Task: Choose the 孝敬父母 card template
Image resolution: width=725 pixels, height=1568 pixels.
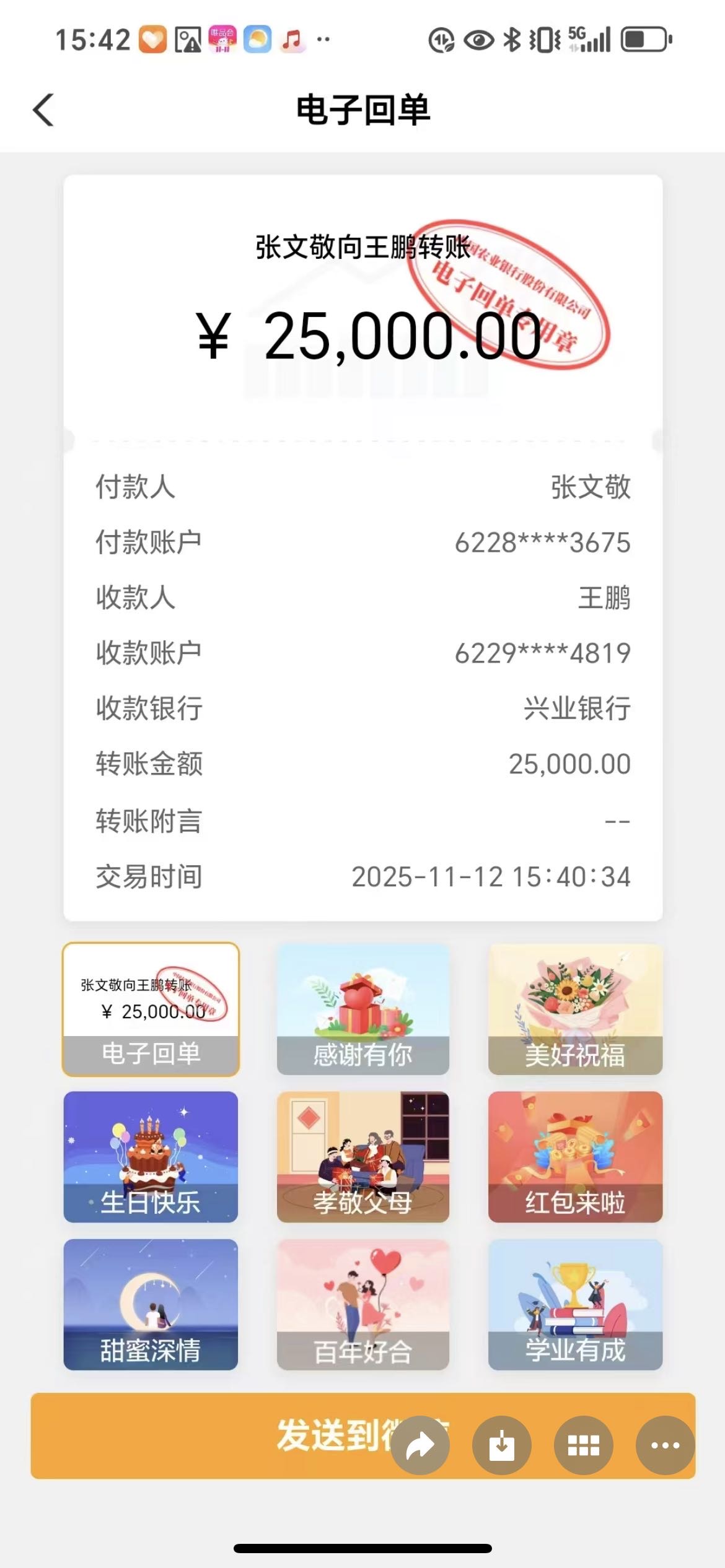Action: pyautogui.click(x=362, y=1157)
